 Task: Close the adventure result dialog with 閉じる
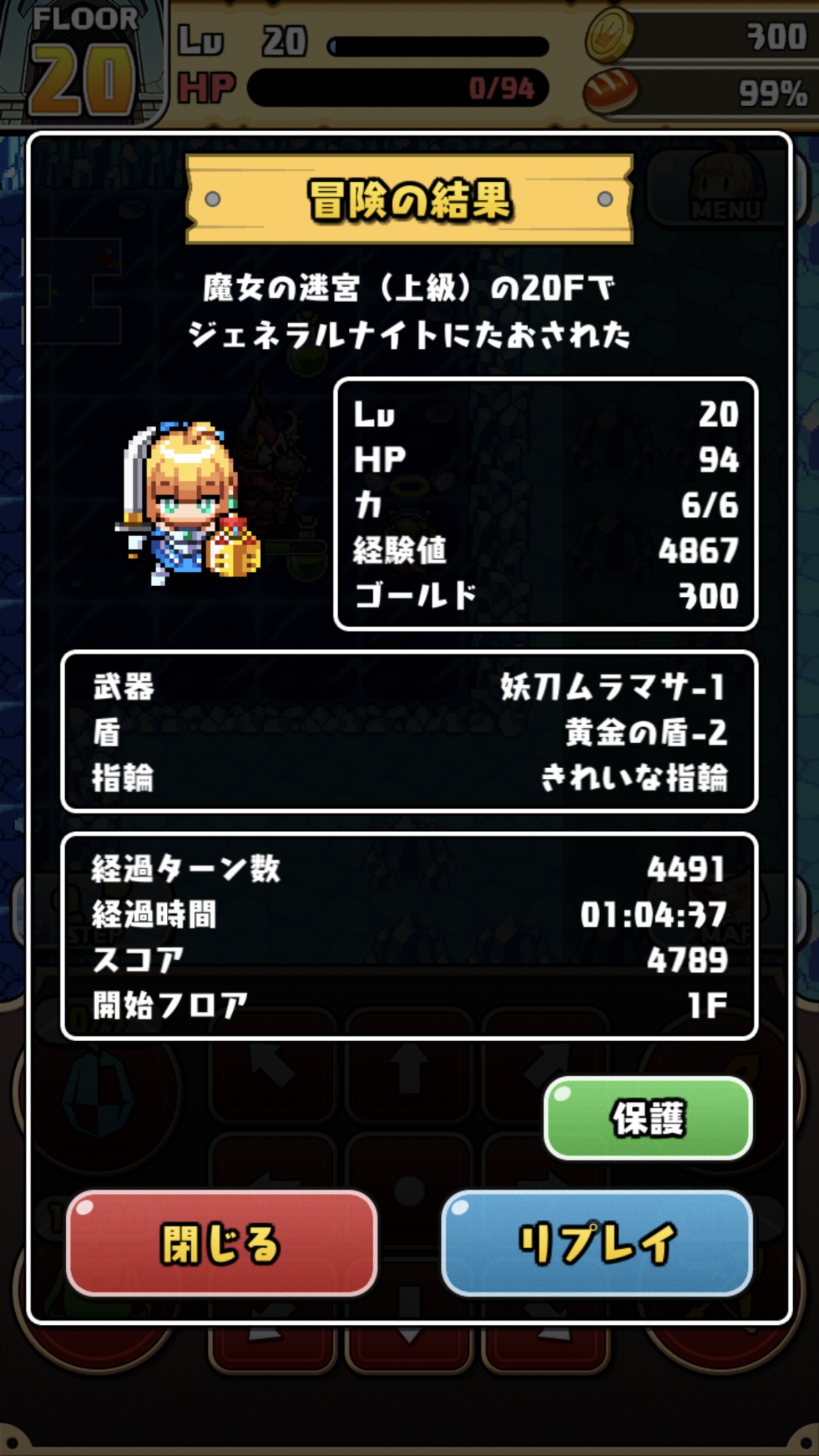click(x=222, y=1243)
